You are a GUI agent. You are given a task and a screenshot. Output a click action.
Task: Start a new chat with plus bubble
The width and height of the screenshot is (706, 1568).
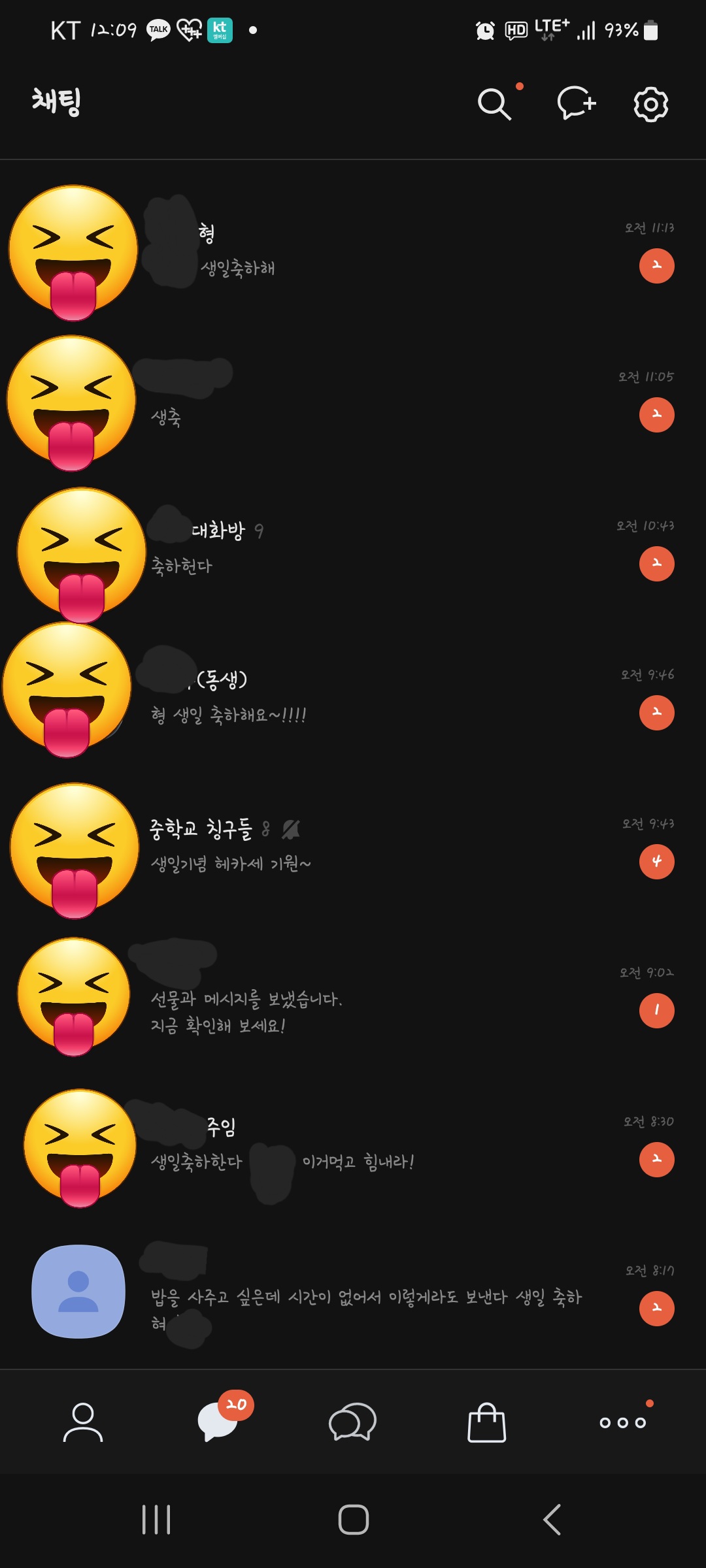[576, 103]
